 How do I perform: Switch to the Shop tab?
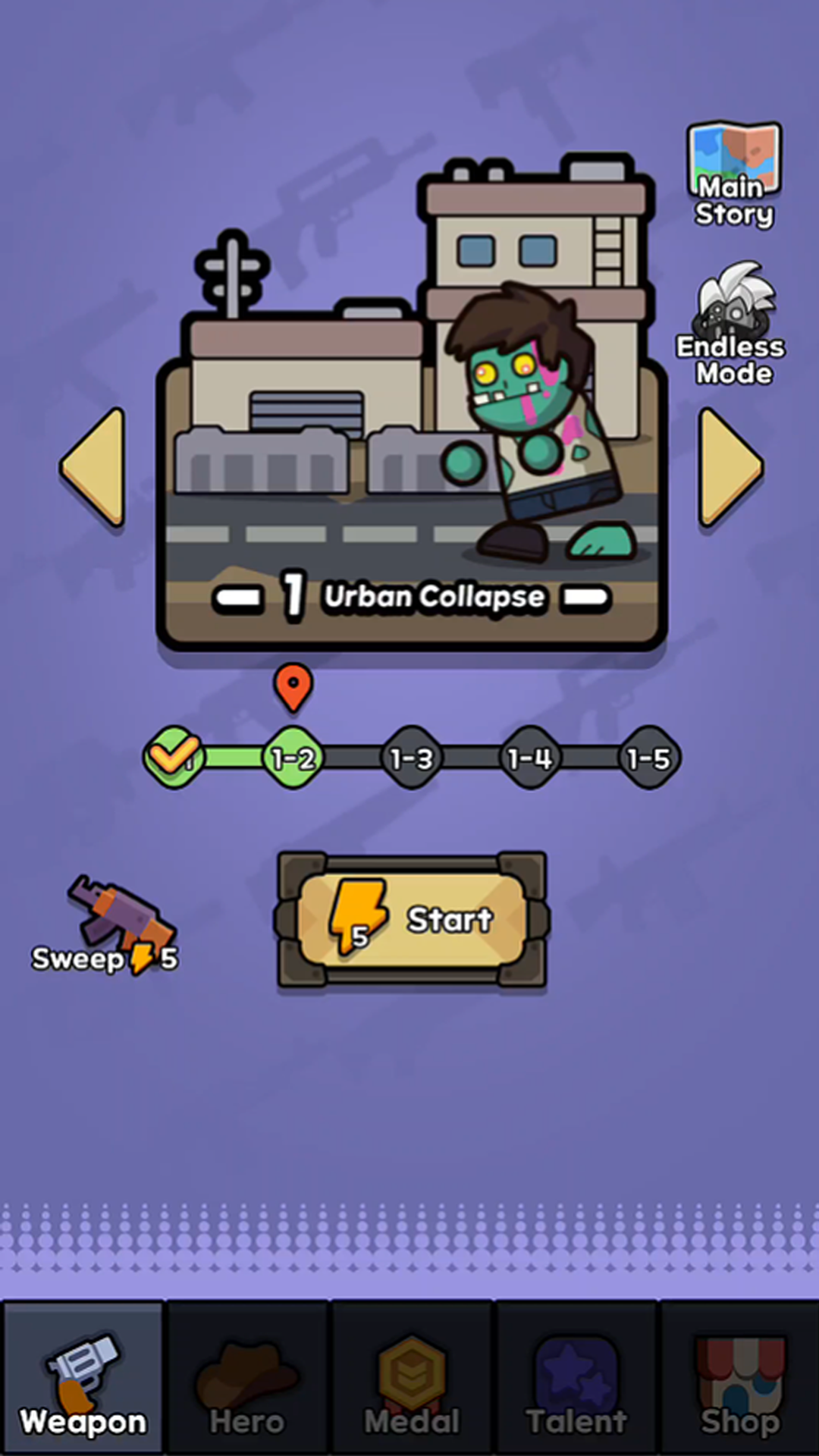pyautogui.click(x=739, y=1377)
